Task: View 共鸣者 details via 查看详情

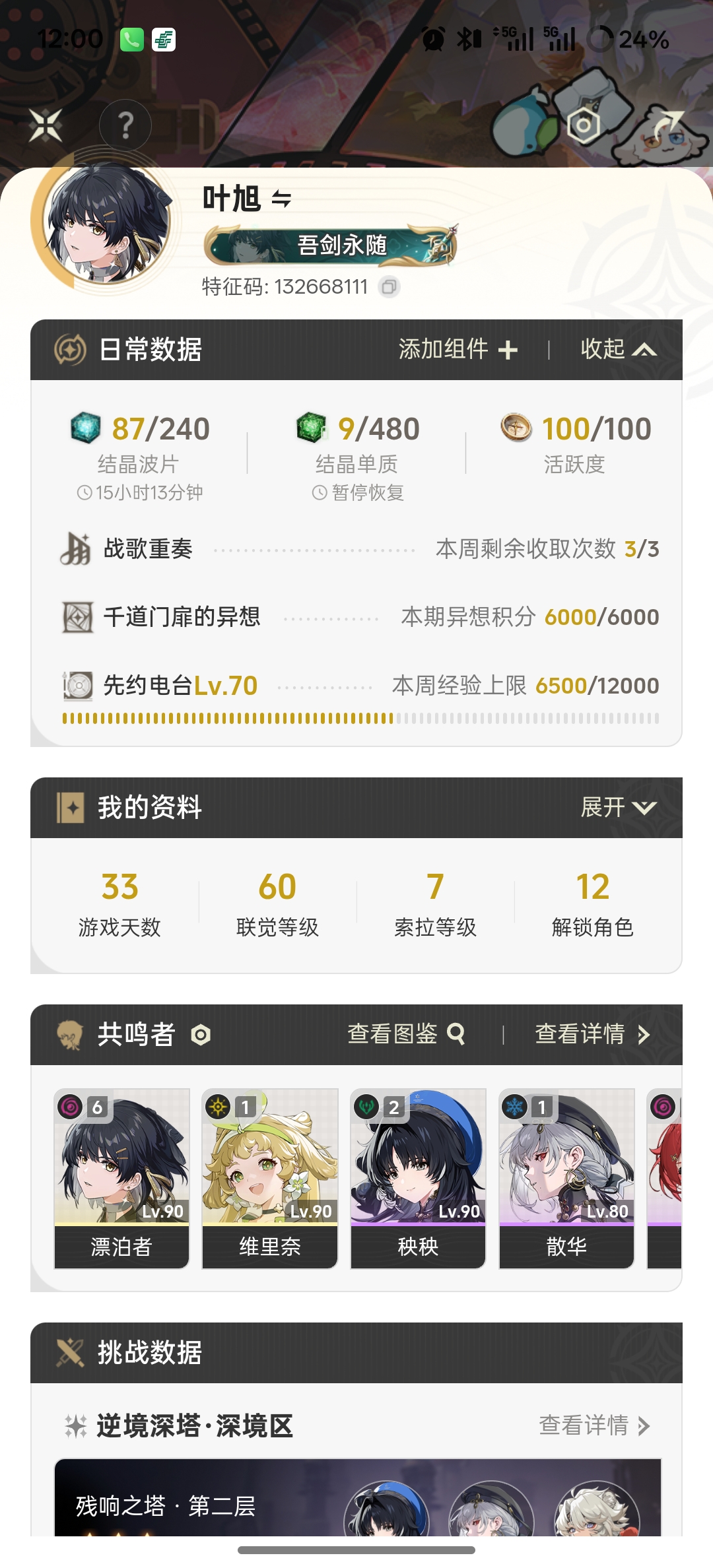Action: pos(592,1034)
